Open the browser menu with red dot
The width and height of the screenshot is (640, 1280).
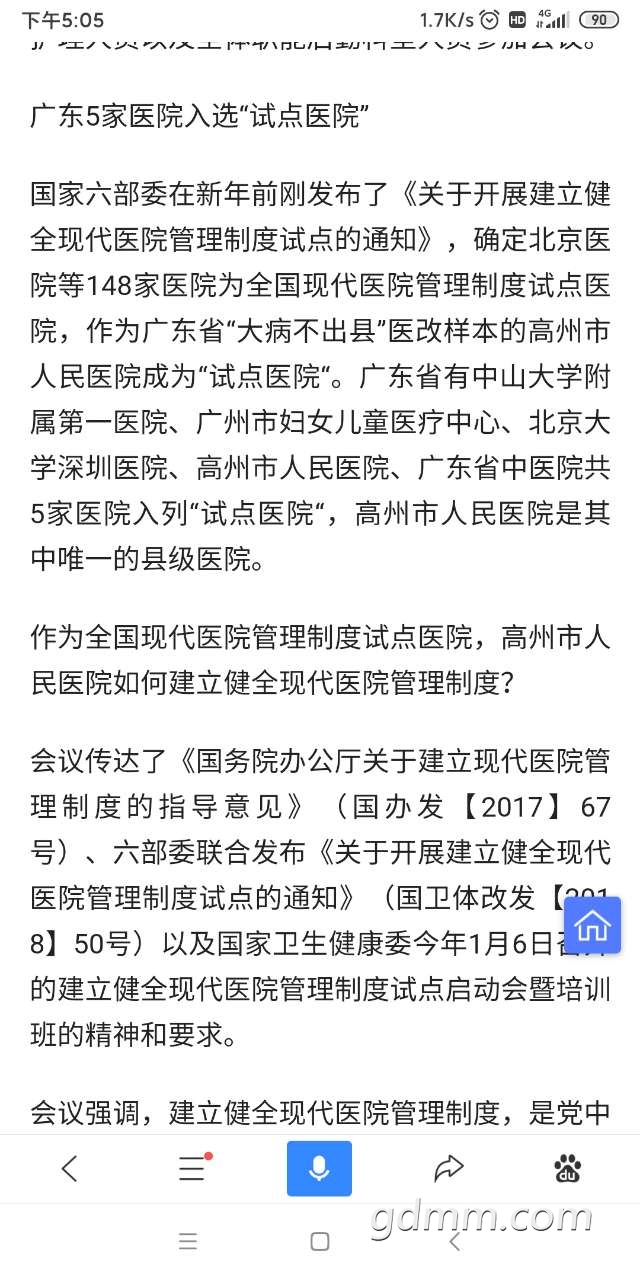192,1168
